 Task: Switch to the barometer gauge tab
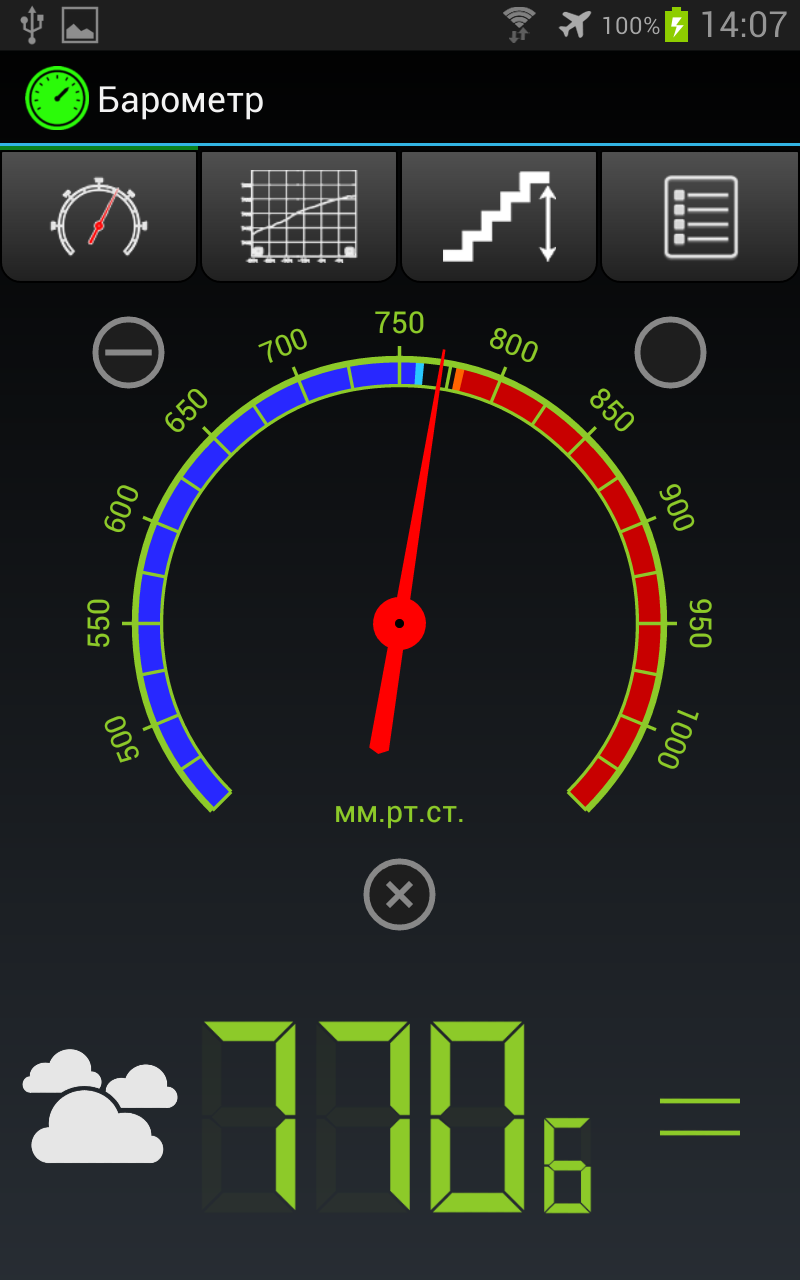point(99,217)
